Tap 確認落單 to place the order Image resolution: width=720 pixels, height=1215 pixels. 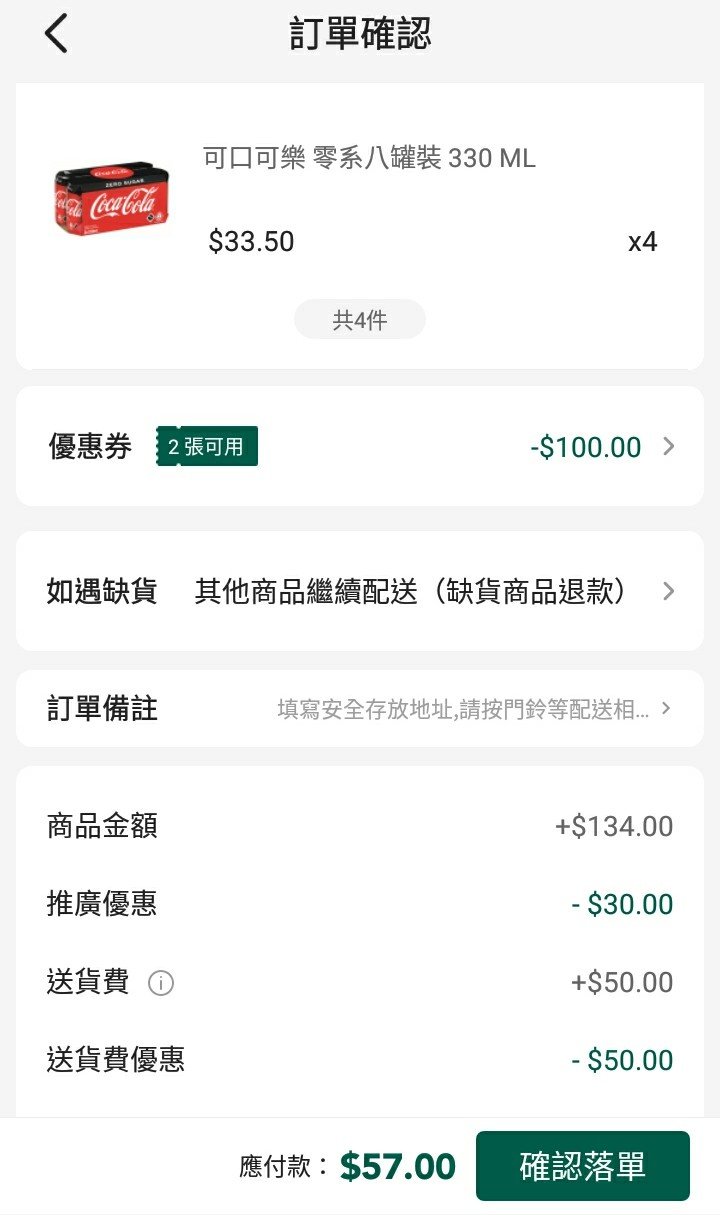pyautogui.click(x=582, y=1166)
